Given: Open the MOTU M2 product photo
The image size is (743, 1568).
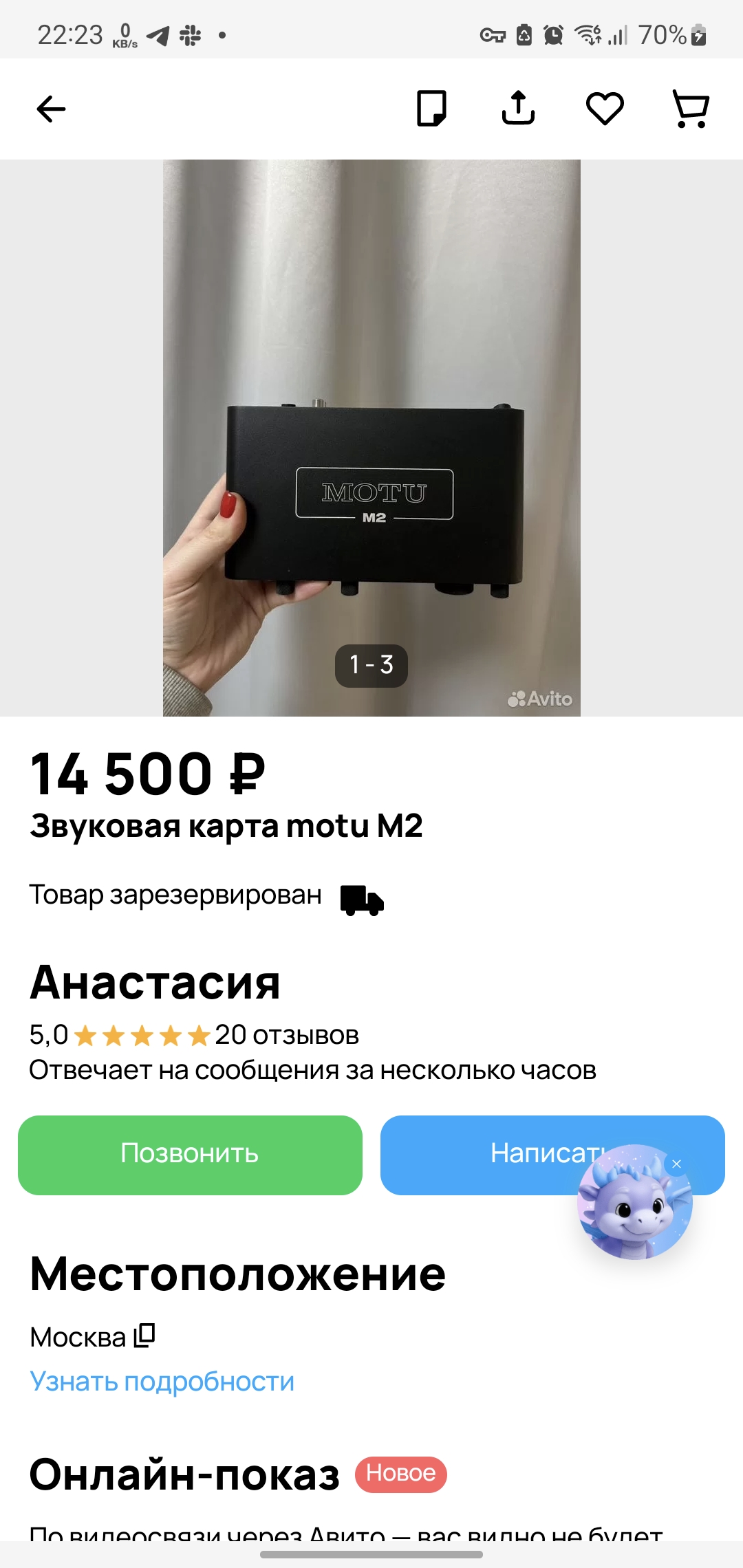Looking at the screenshot, I should pyautogui.click(x=371, y=438).
